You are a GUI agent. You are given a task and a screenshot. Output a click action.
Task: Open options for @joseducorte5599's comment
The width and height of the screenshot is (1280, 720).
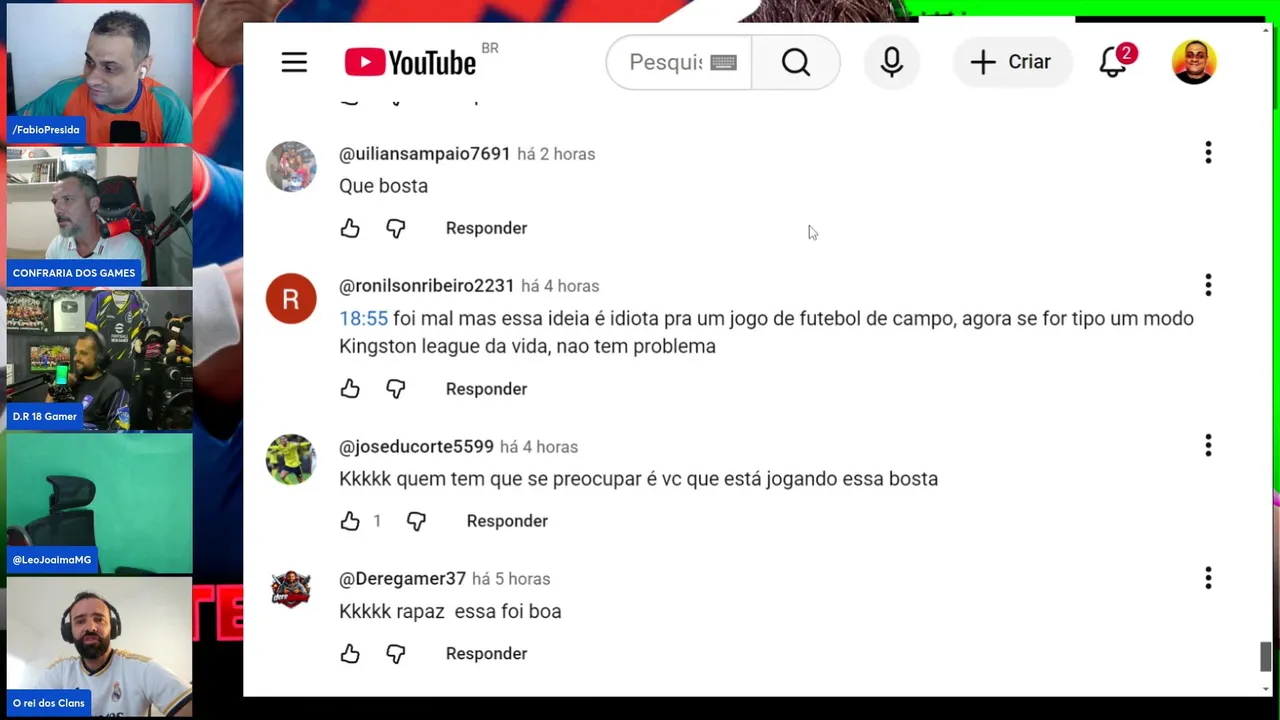[1208, 446]
